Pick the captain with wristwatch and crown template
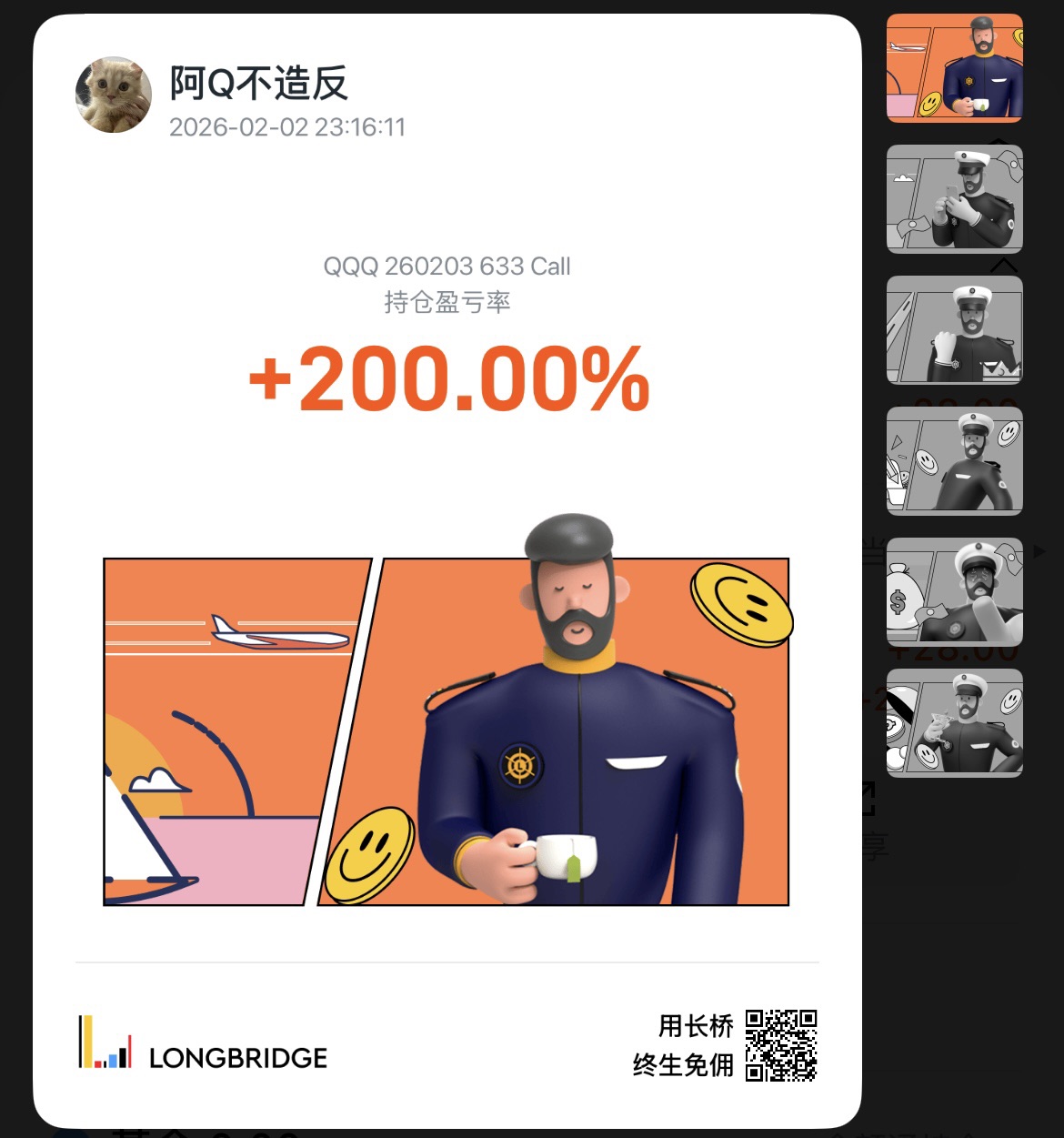 click(954, 330)
